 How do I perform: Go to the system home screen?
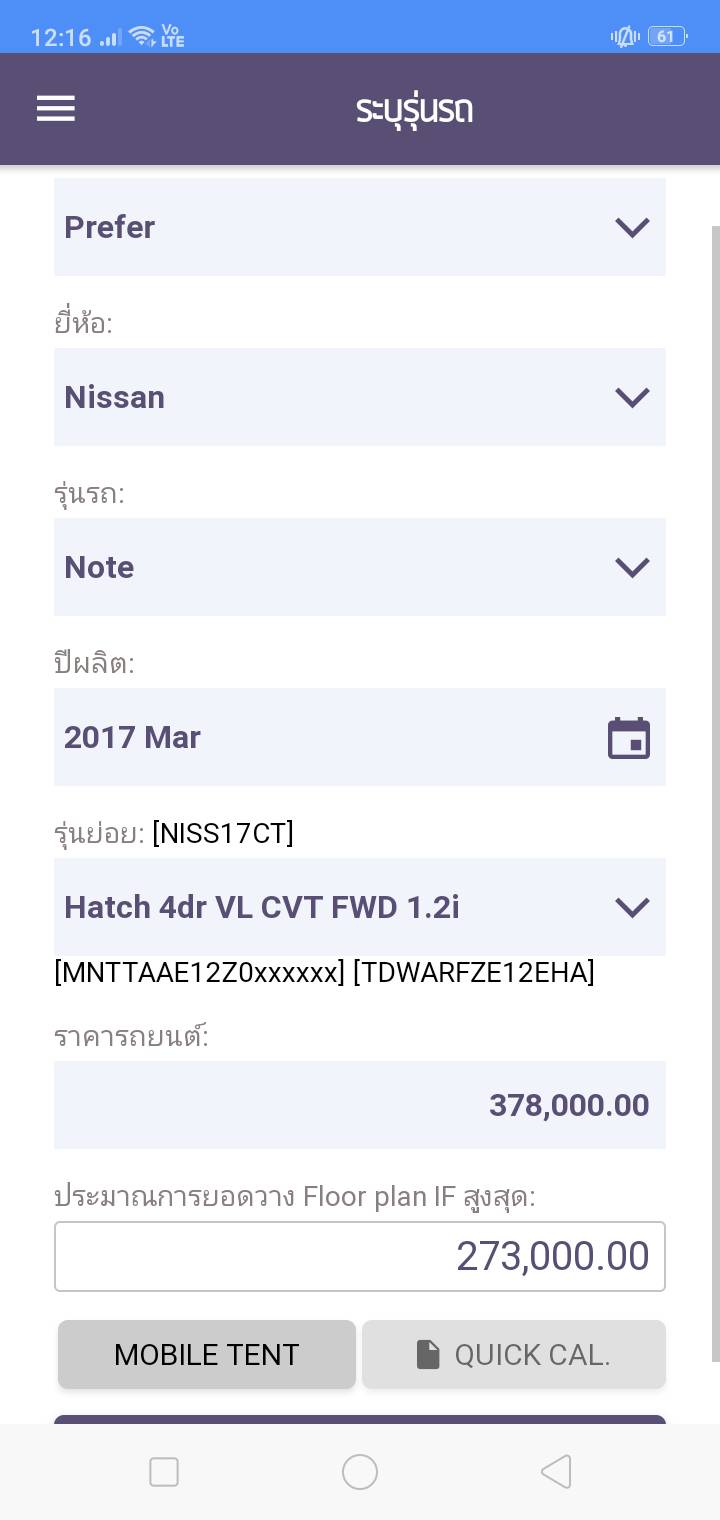click(x=360, y=1472)
